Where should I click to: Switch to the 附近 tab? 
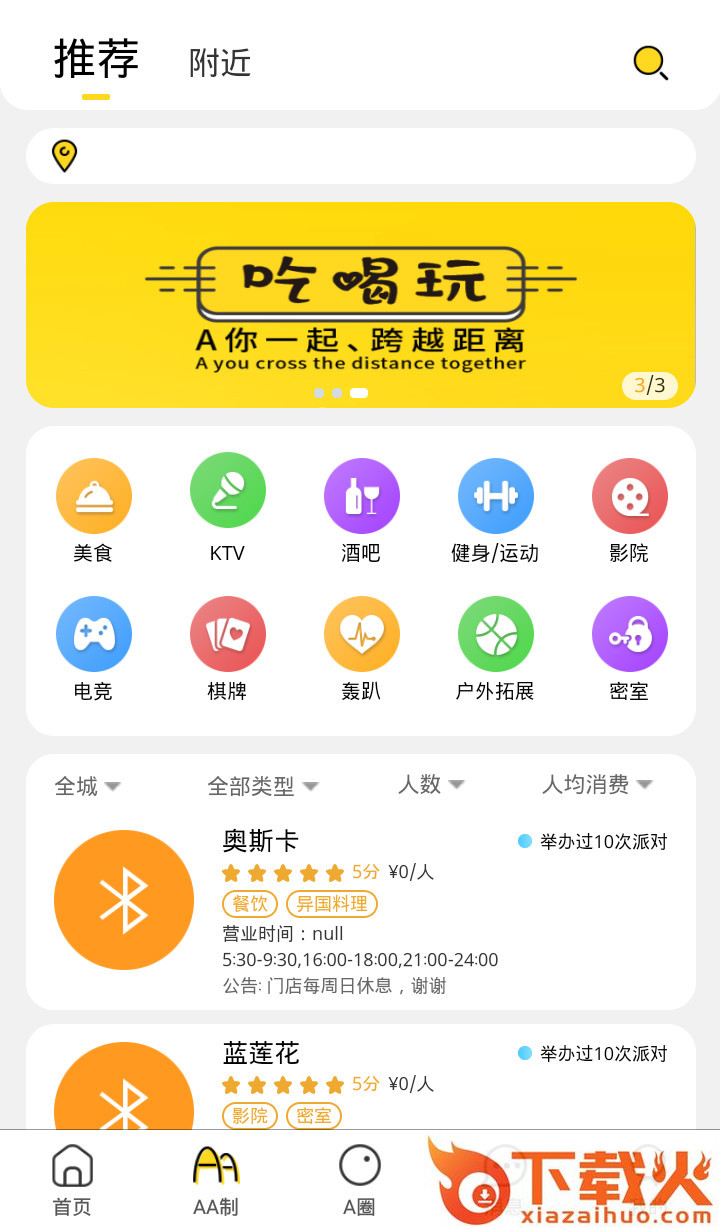[220, 63]
